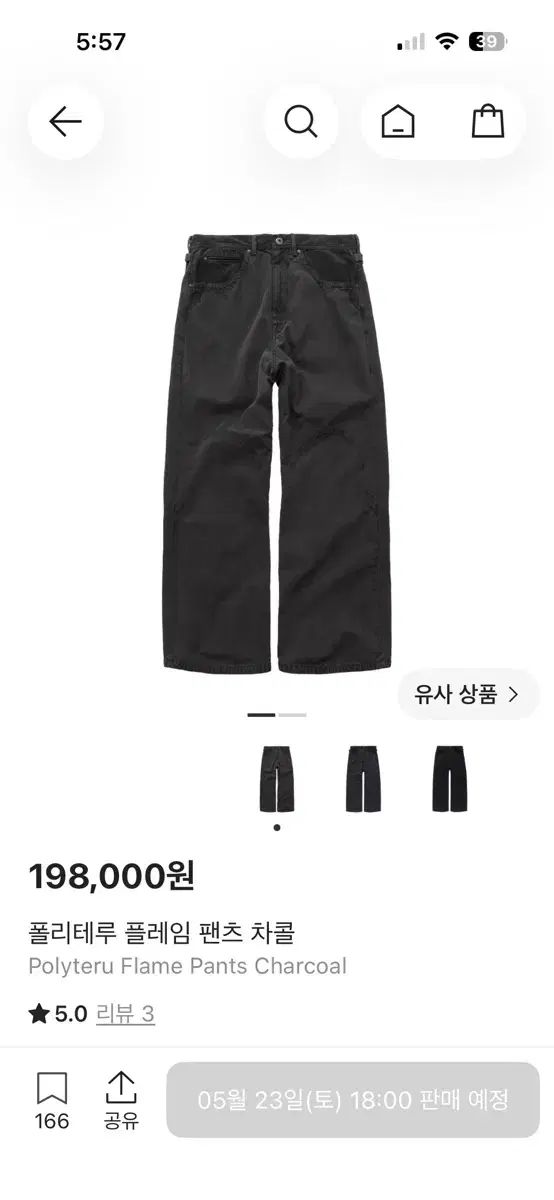Go back with the arrow button

[65, 122]
